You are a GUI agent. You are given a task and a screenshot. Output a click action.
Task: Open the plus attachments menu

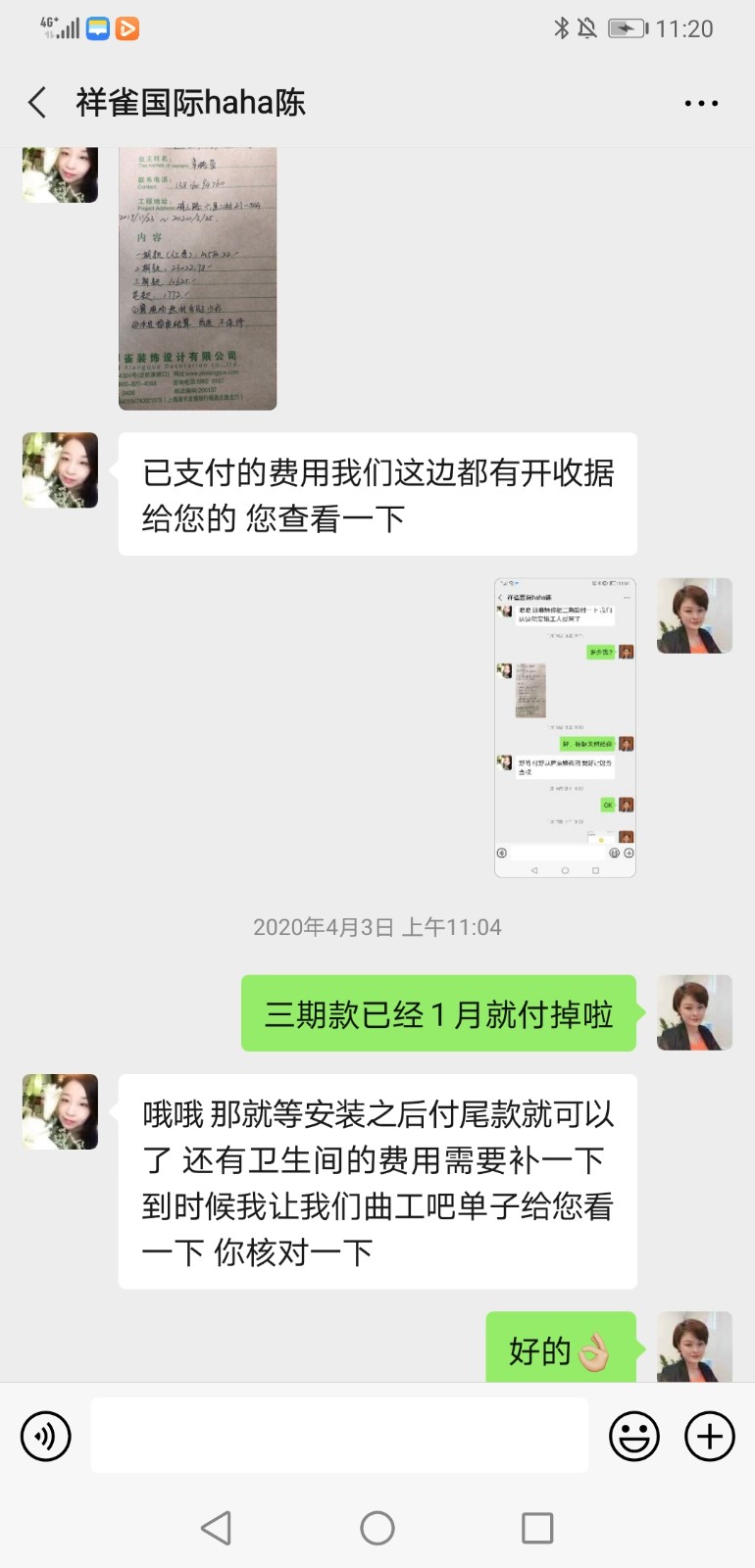point(709,1437)
